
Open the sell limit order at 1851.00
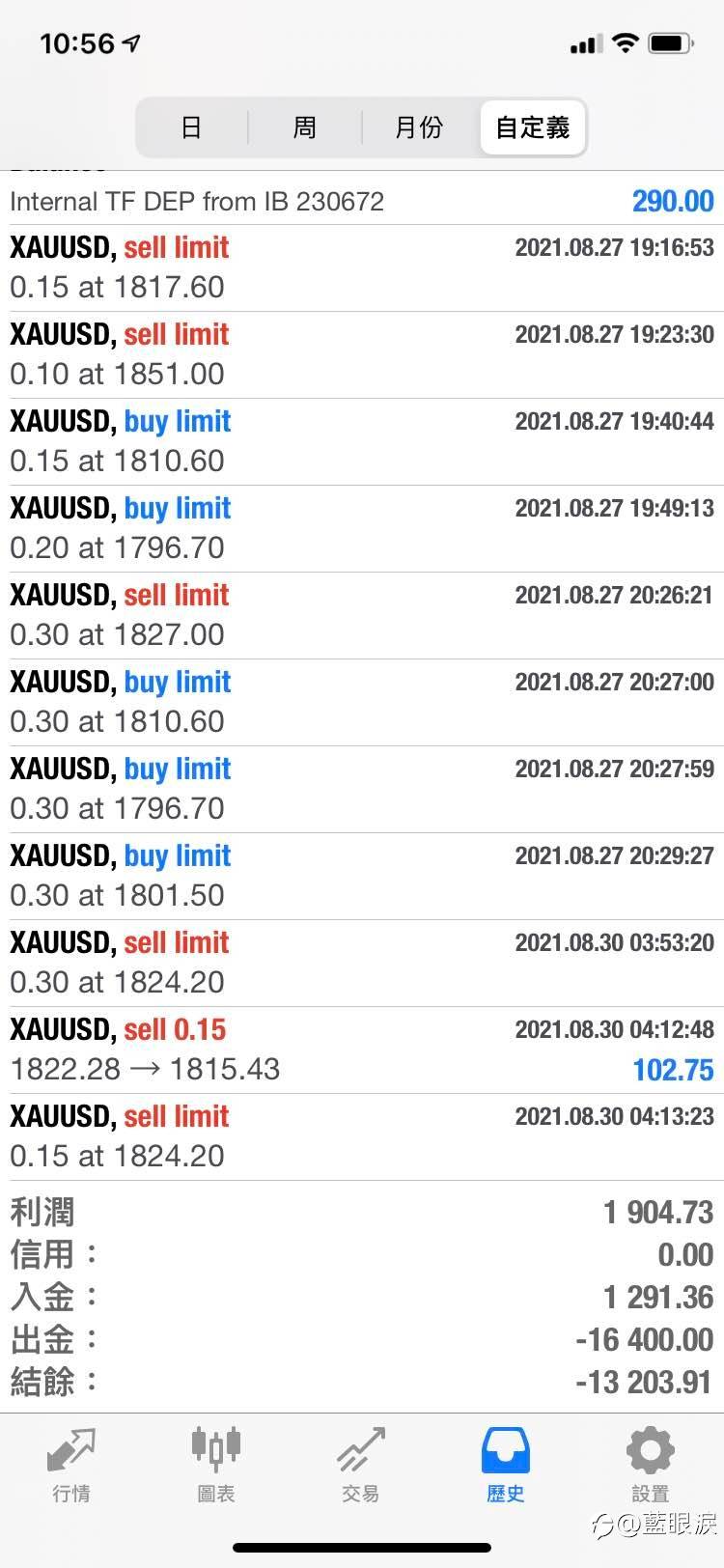click(362, 355)
